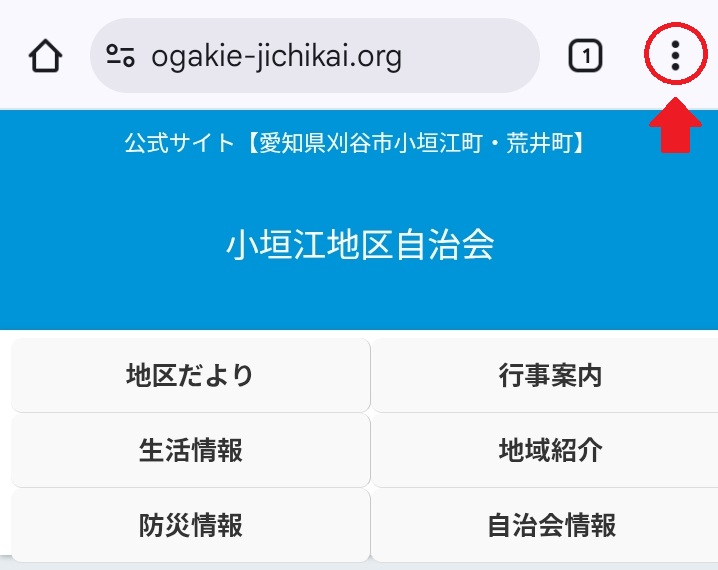Select 生活情報 button
Screen dimensions: 718x570
click(190, 450)
